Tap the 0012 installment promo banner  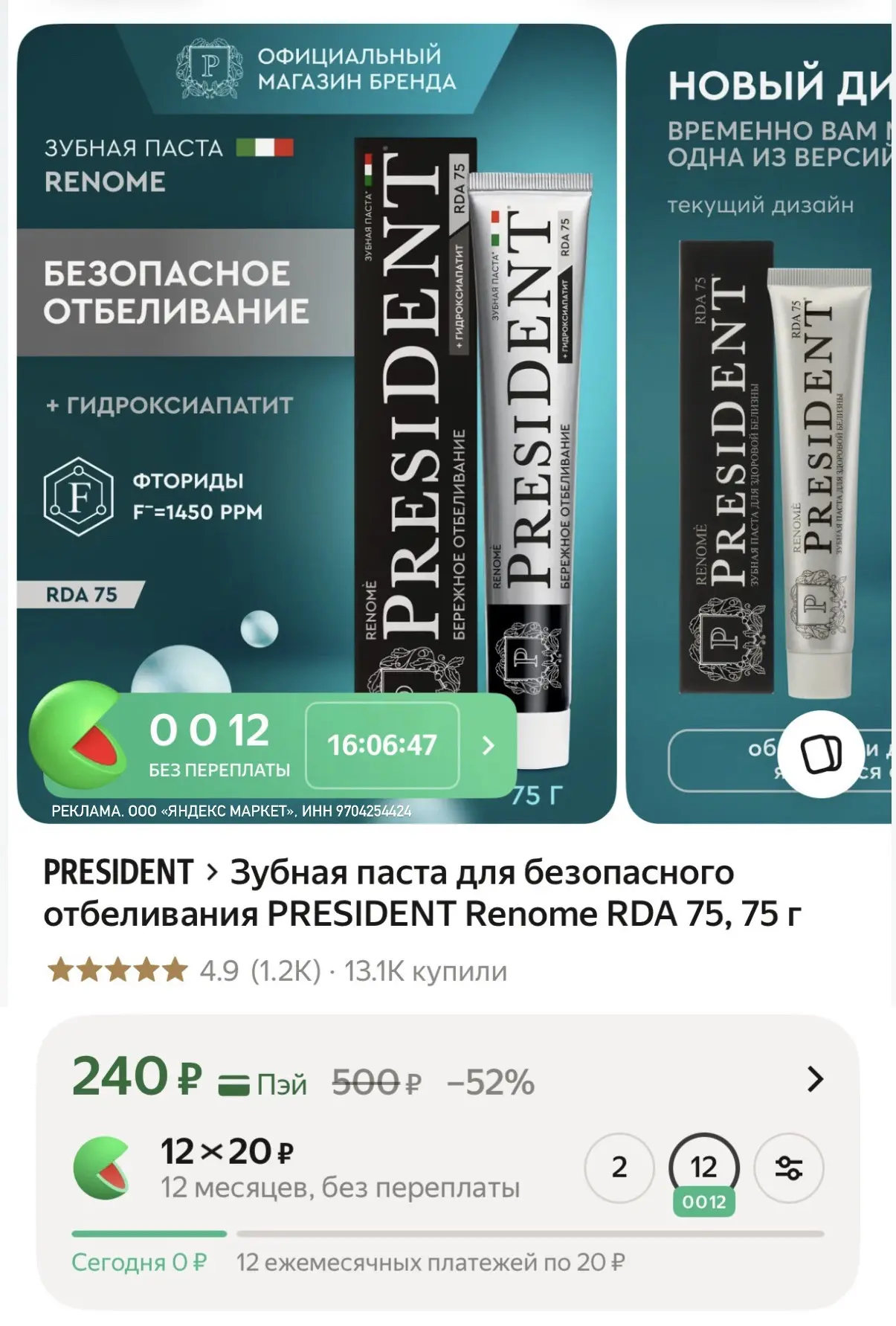coord(273,745)
